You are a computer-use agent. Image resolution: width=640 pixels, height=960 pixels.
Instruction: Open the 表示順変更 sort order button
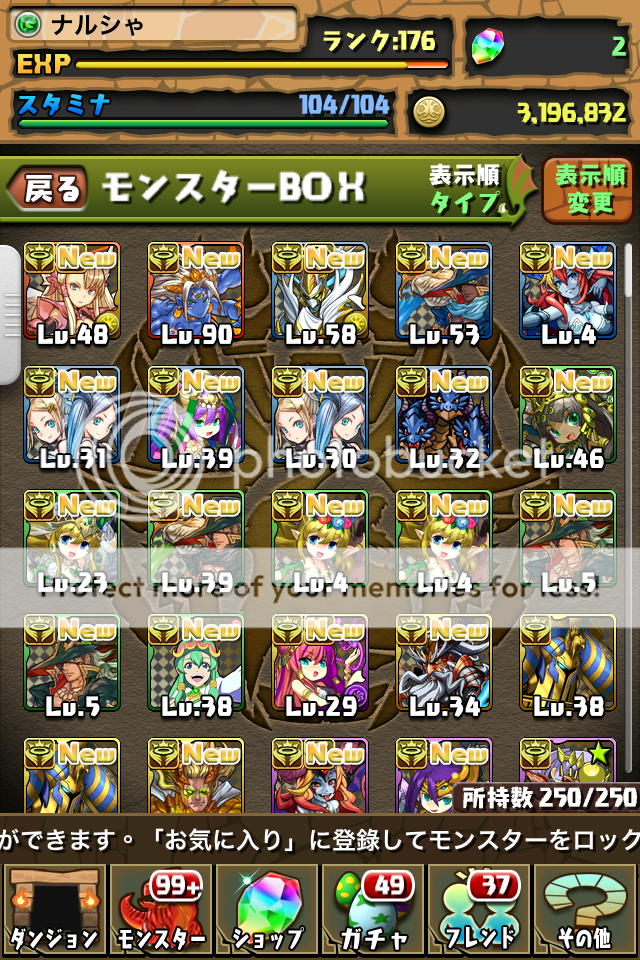click(587, 190)
